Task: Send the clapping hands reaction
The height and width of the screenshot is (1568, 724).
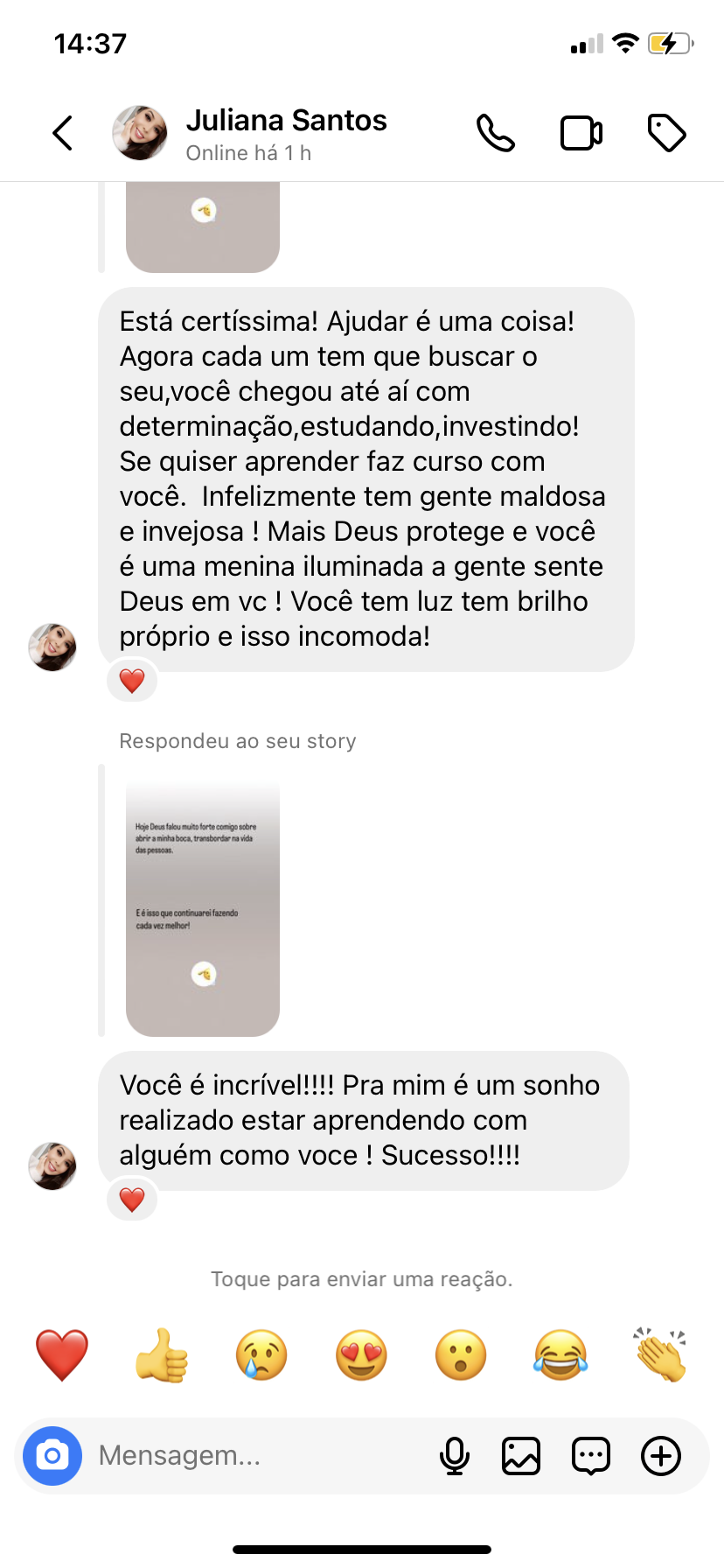Action: click(x=661, y=1355)
